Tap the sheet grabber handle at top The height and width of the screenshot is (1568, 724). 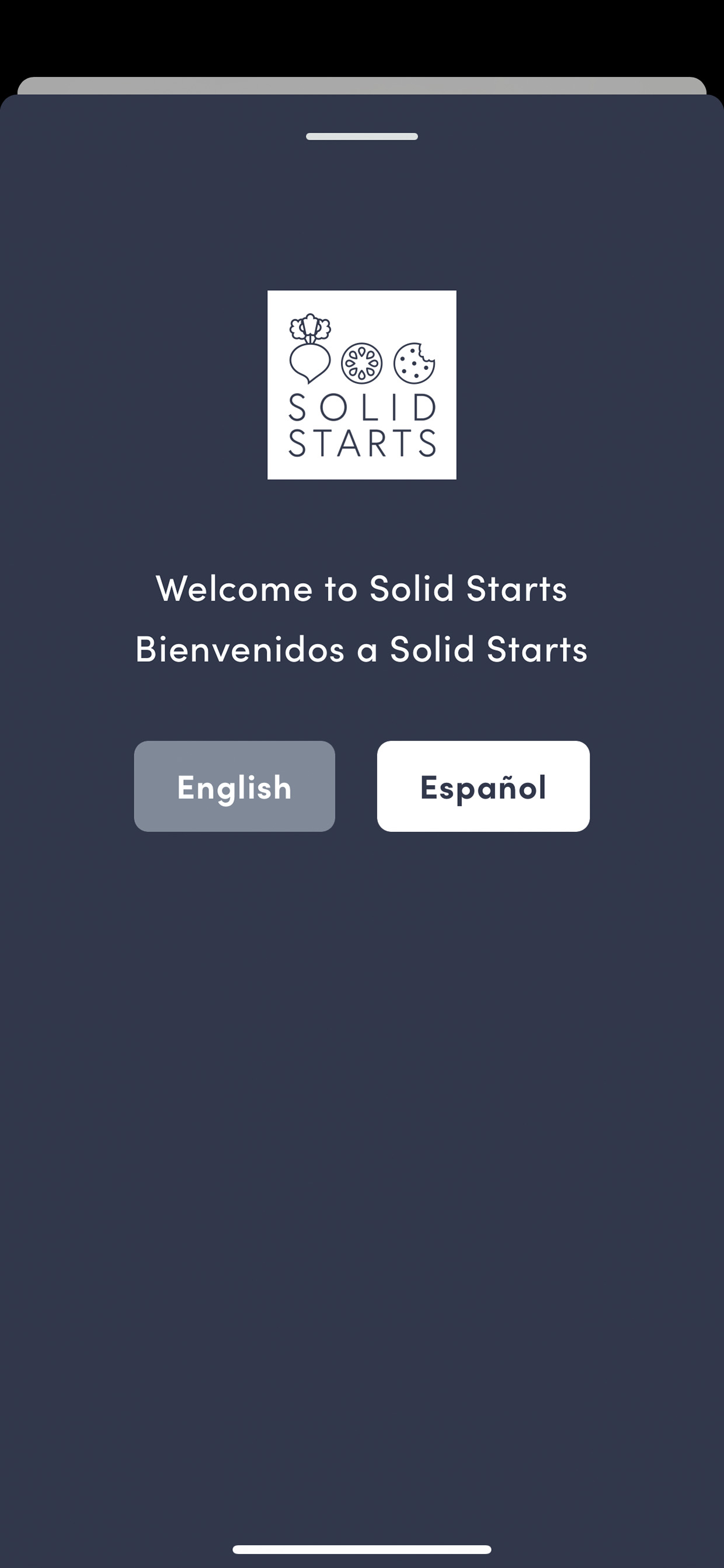(x=362, y=136)
